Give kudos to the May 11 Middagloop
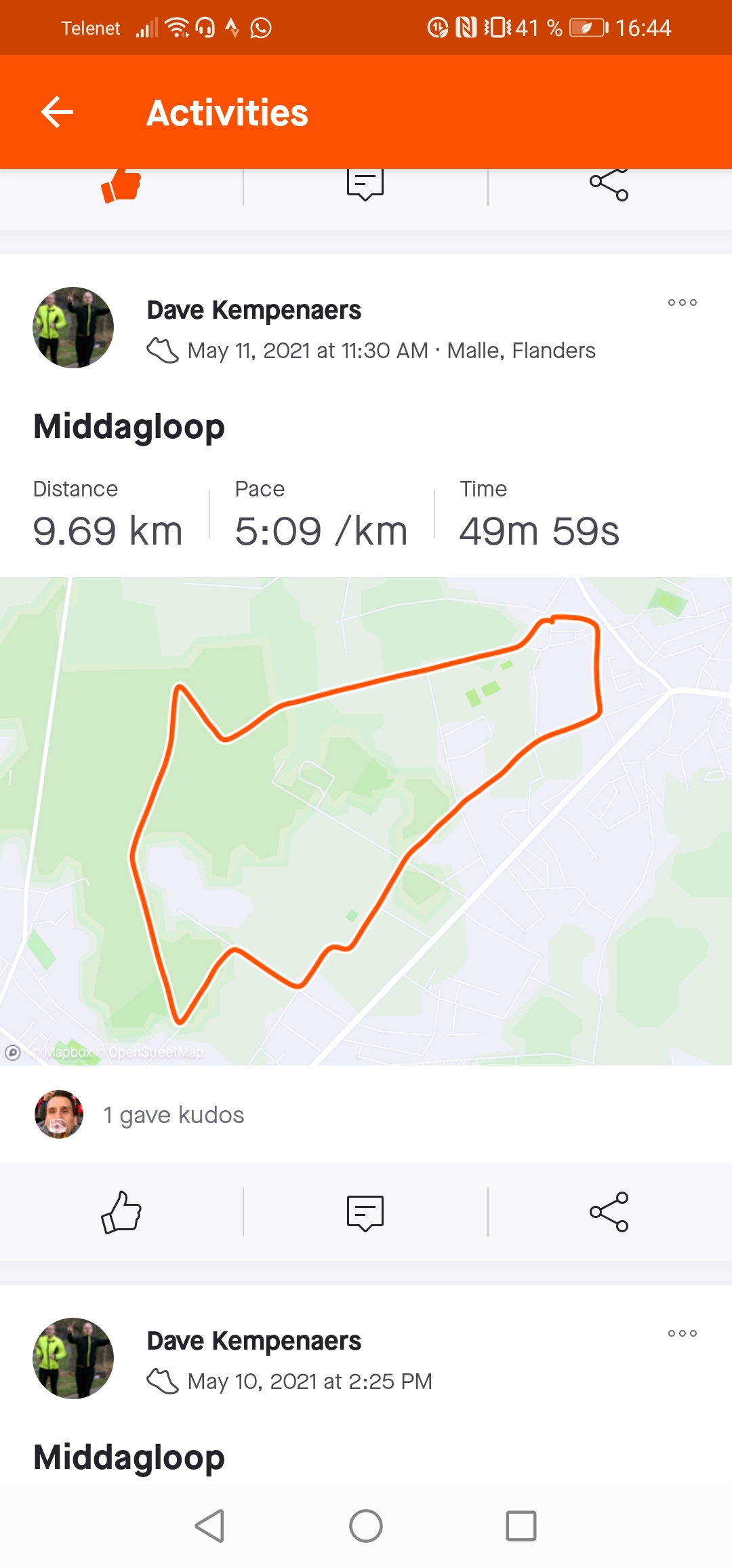The image size is (732, 1568). pyautogui.click(x=121, y=1212)
